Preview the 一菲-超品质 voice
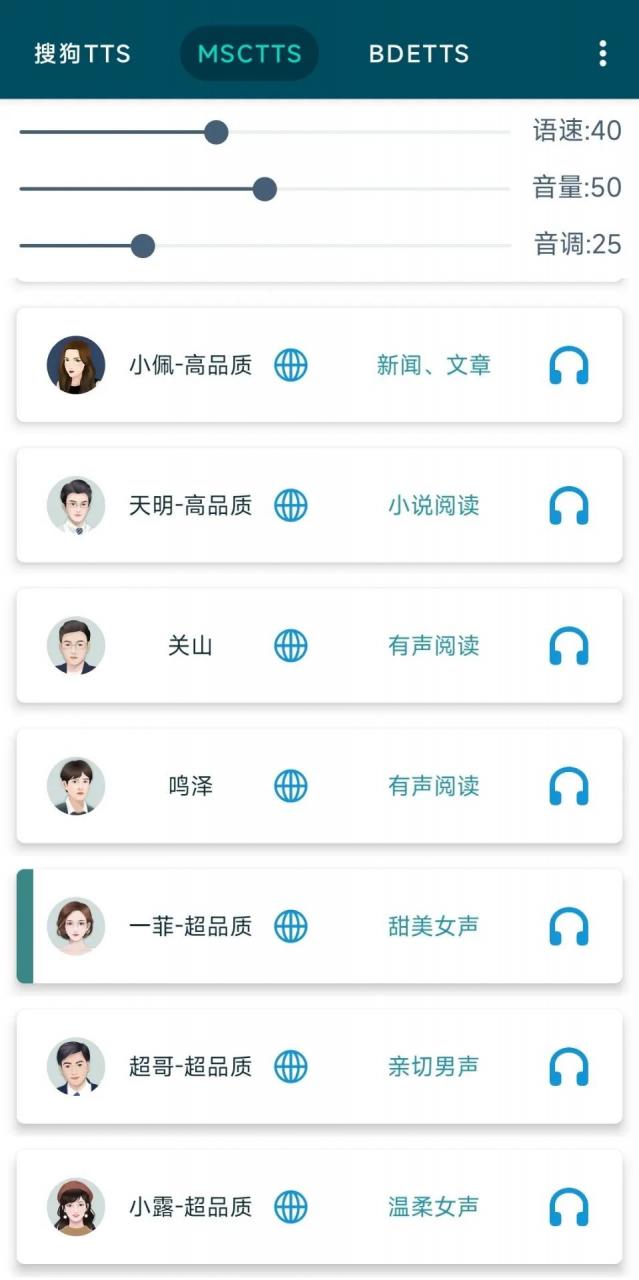 pos(568,926)
